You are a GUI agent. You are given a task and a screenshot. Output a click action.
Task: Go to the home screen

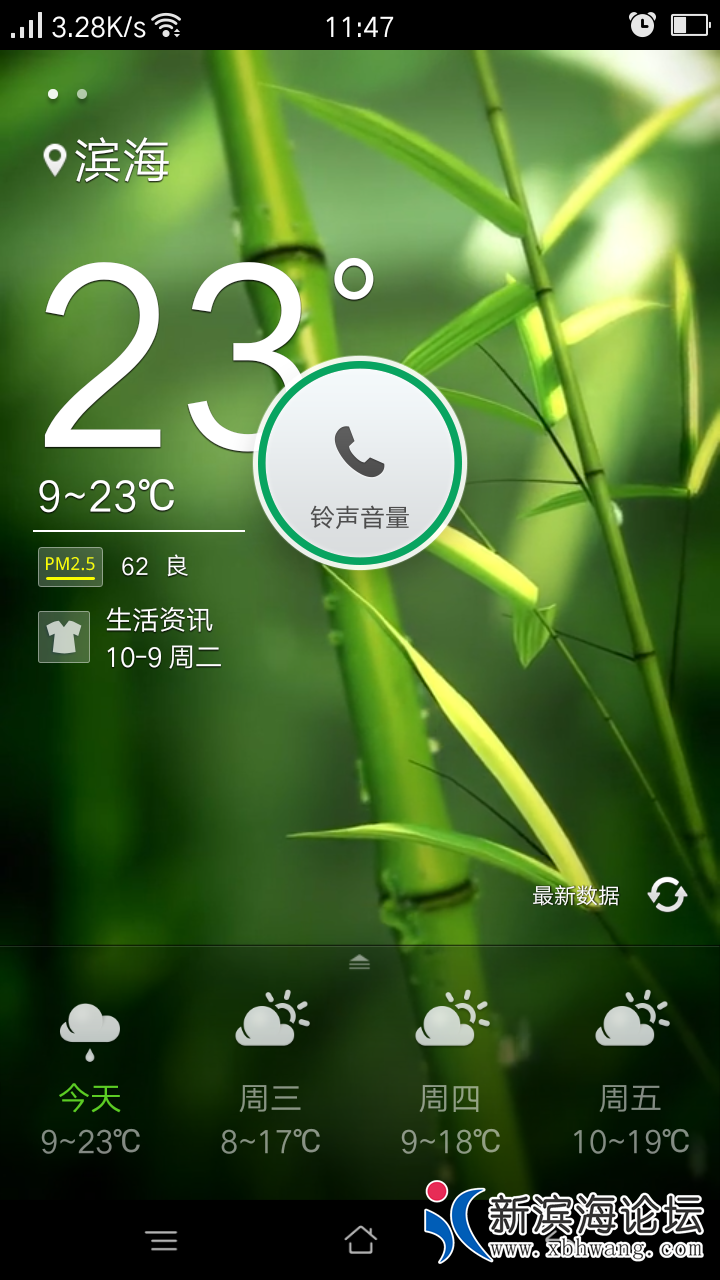pos(360,1241)
